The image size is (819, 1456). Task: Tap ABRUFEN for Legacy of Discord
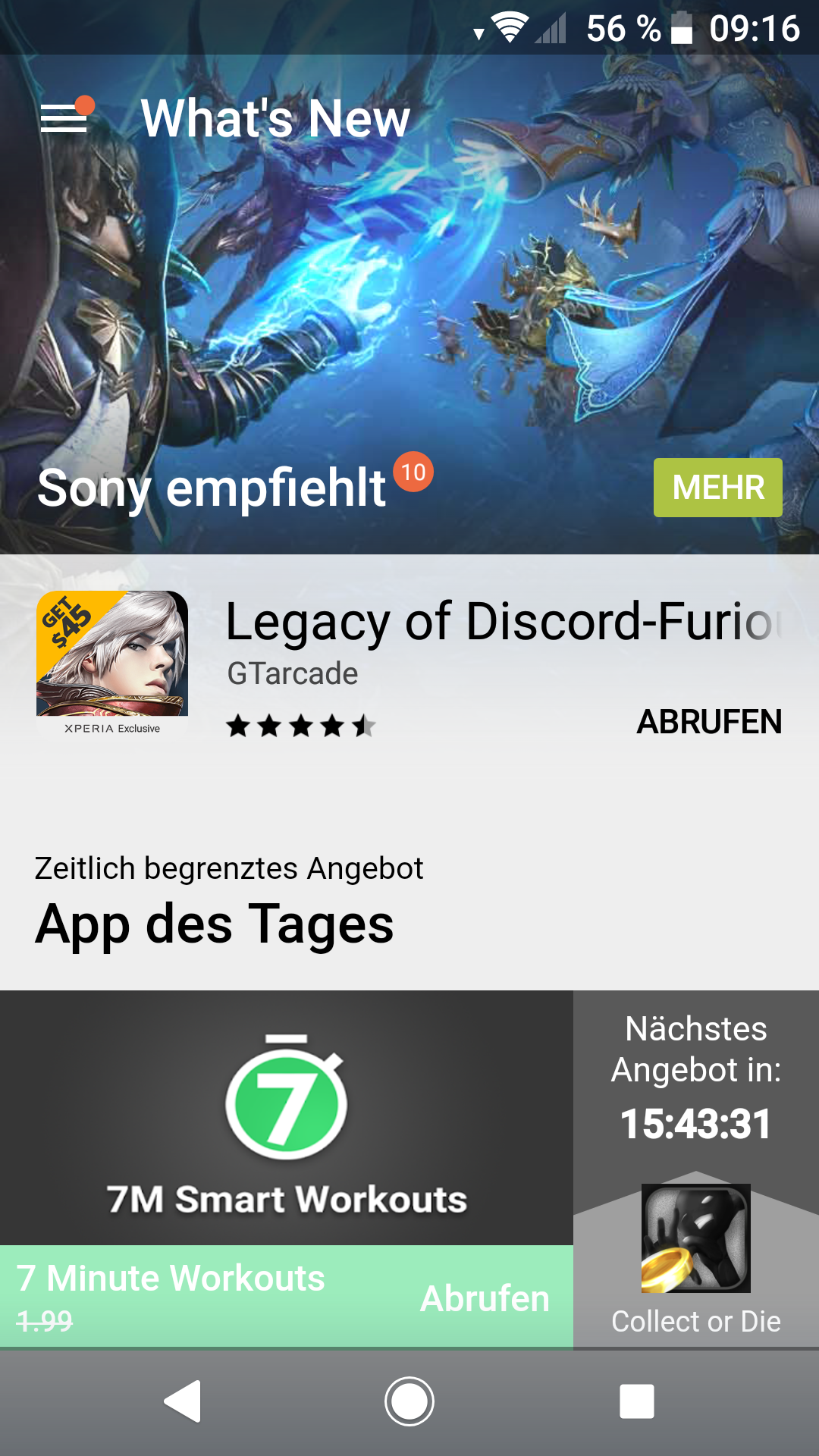[708, 722]
